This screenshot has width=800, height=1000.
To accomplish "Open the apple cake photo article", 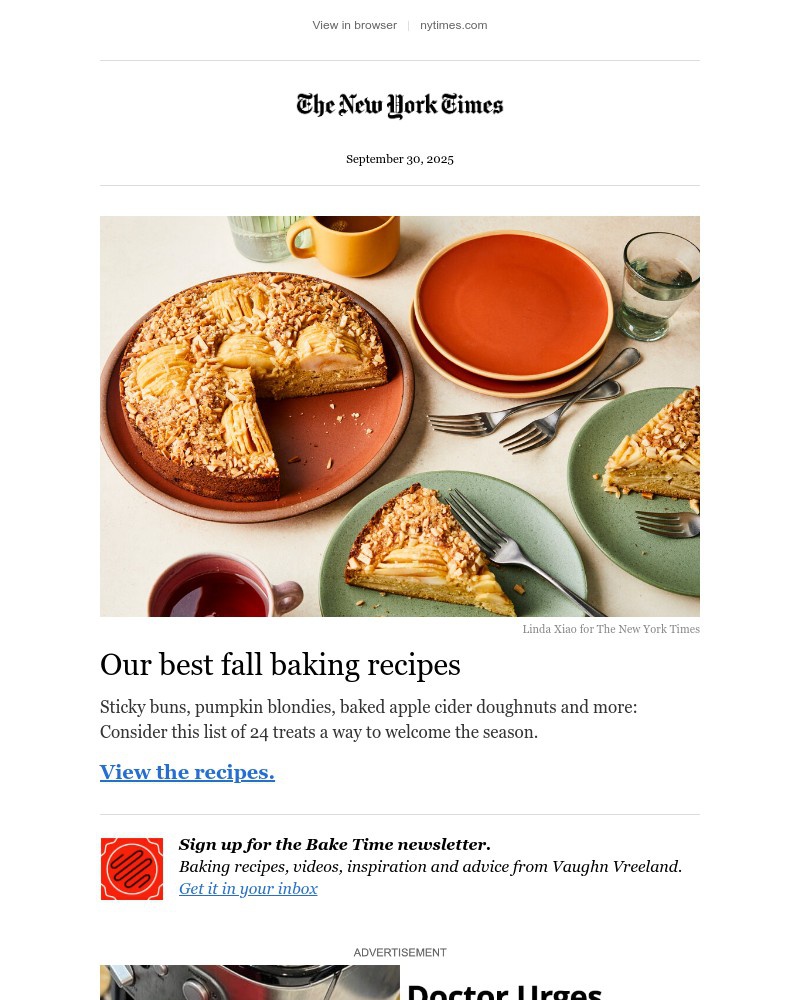I will [400, 416].
